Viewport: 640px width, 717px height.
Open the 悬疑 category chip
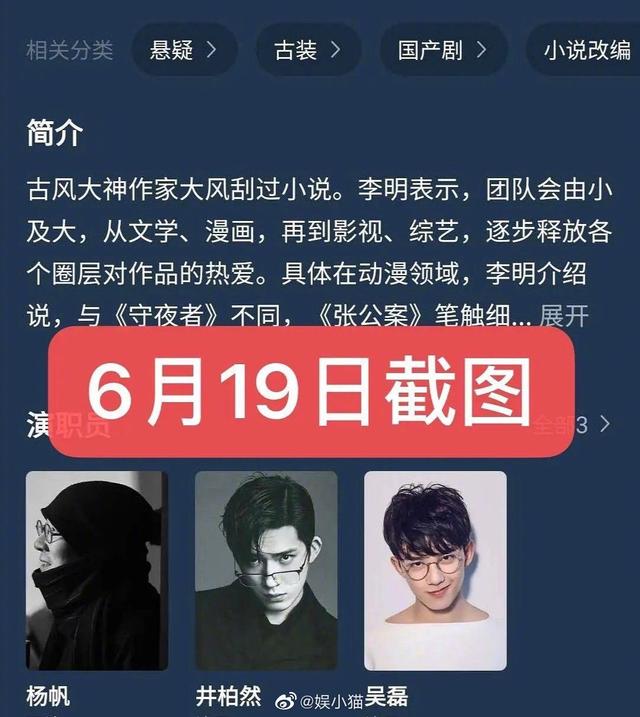click(183, 50)
